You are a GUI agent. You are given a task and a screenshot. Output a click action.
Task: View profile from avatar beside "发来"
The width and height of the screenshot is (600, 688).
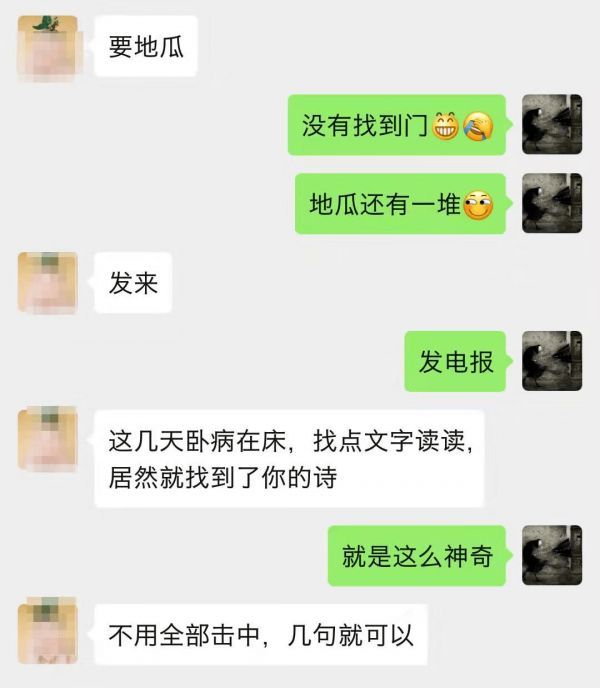(48, 283)
